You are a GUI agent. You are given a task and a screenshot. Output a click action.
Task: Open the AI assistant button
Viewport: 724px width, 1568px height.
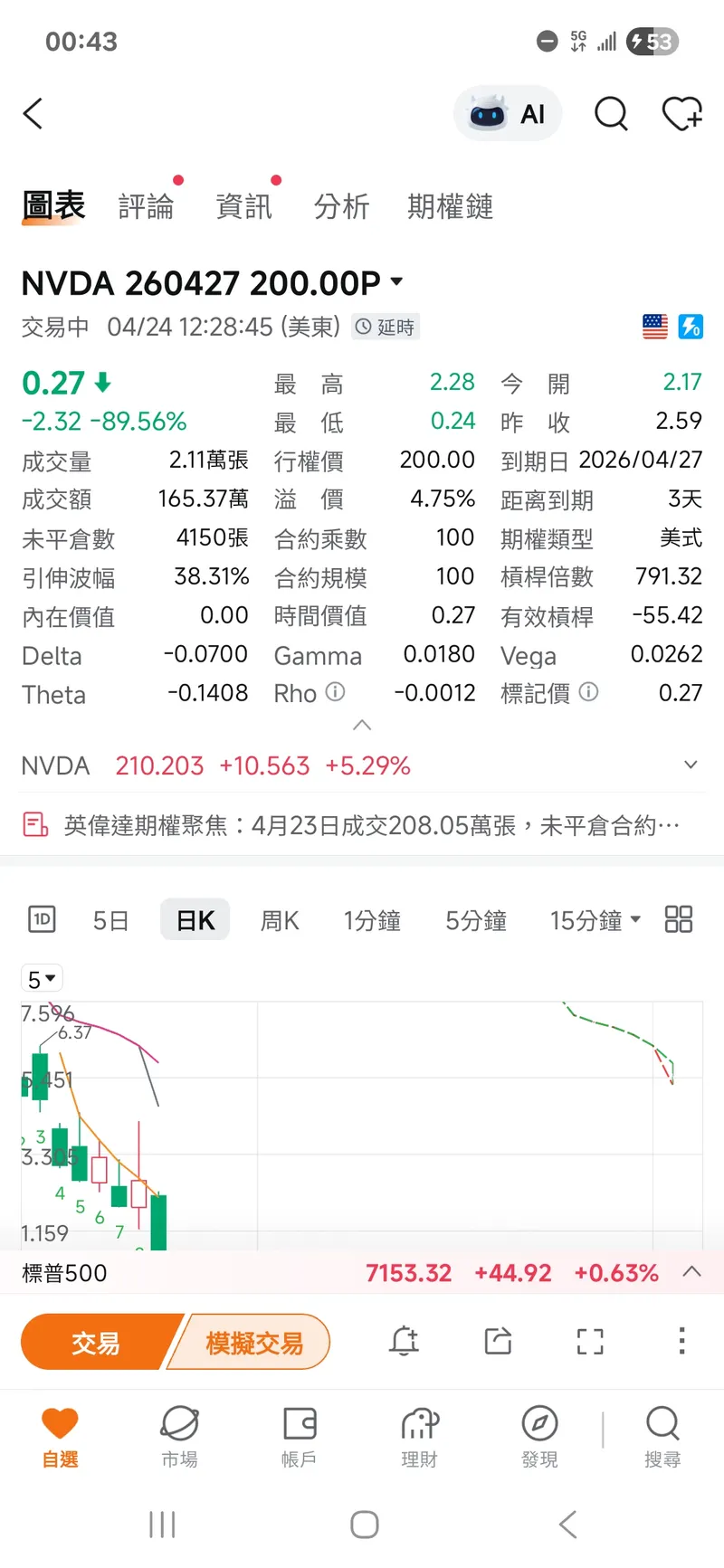(508, 114)
